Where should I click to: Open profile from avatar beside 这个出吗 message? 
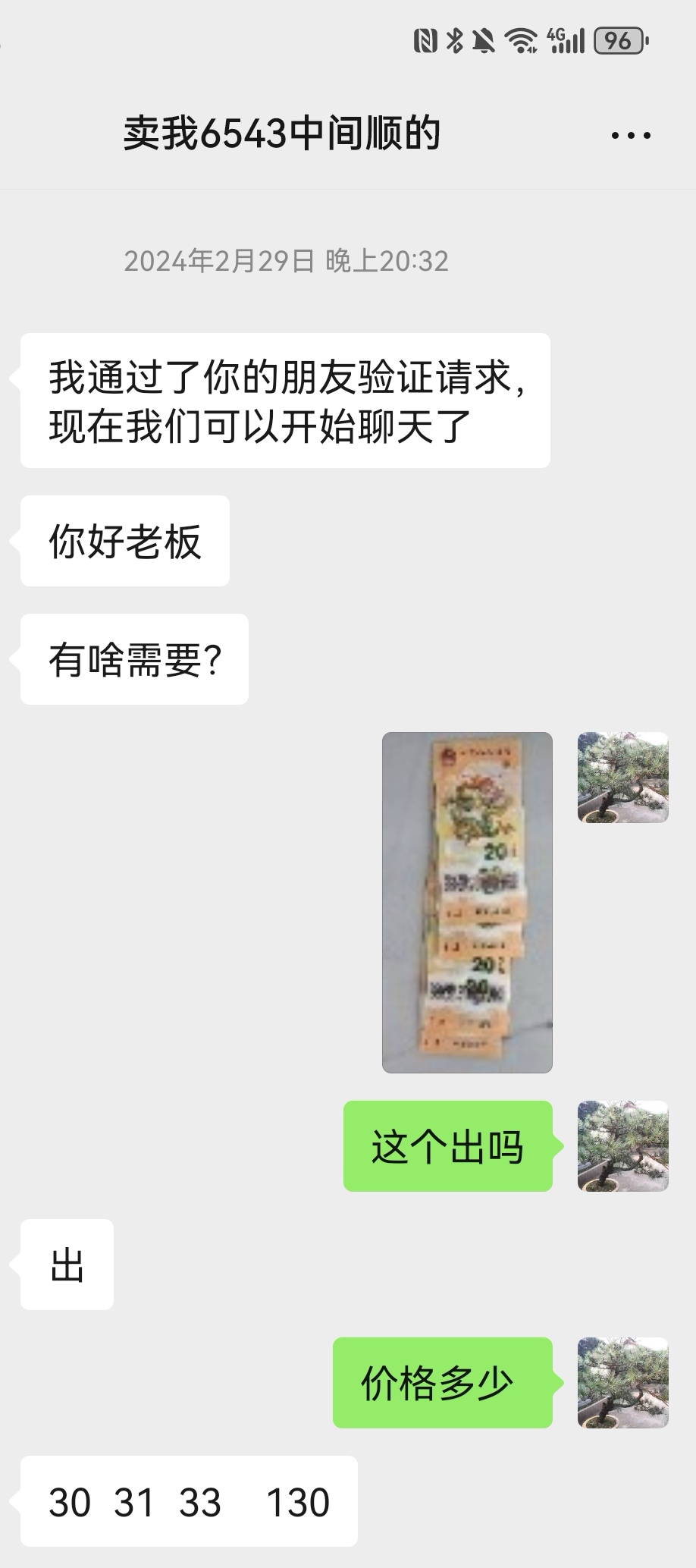coord(622,1145)
